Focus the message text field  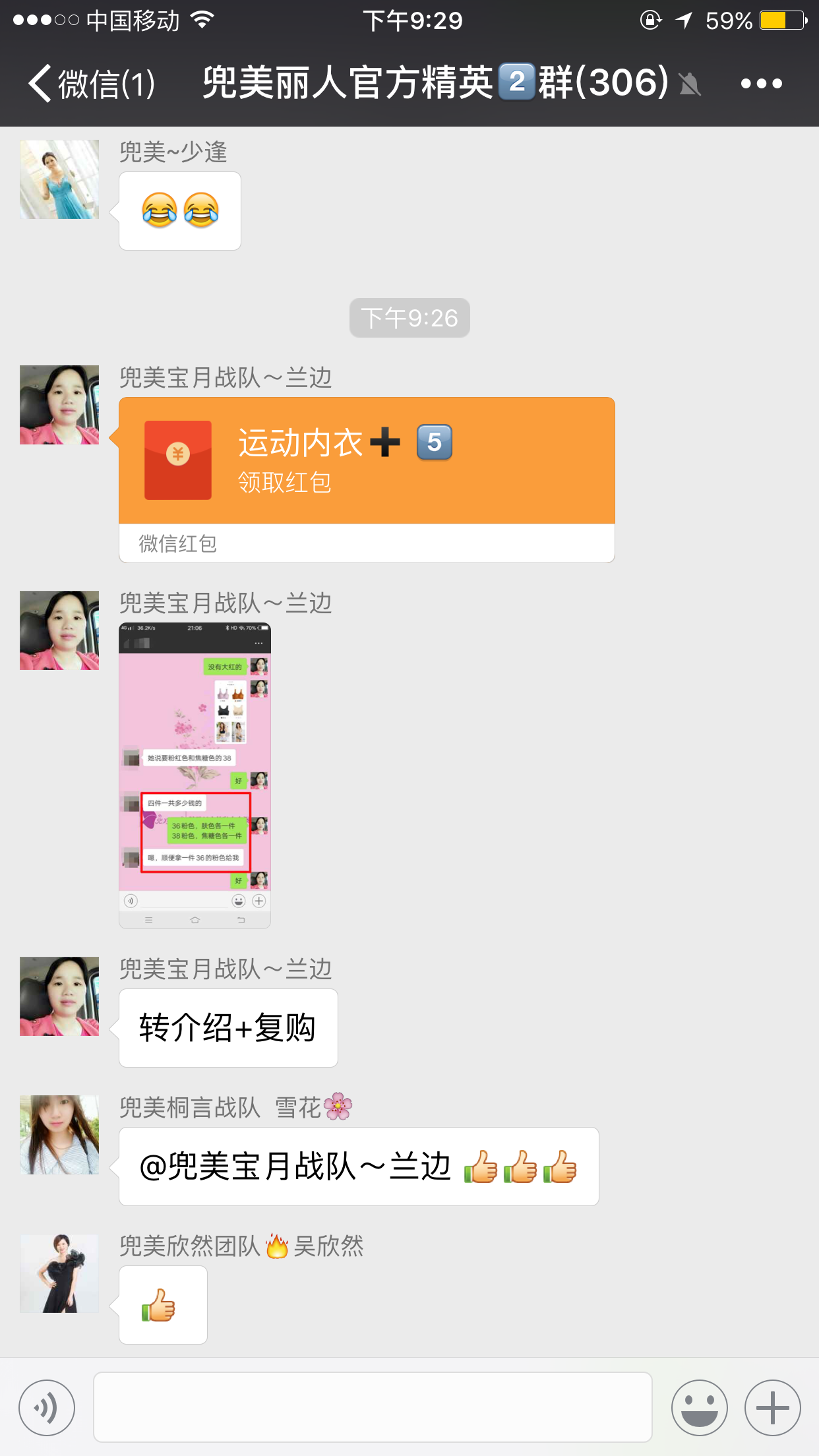coord(373,1407)
